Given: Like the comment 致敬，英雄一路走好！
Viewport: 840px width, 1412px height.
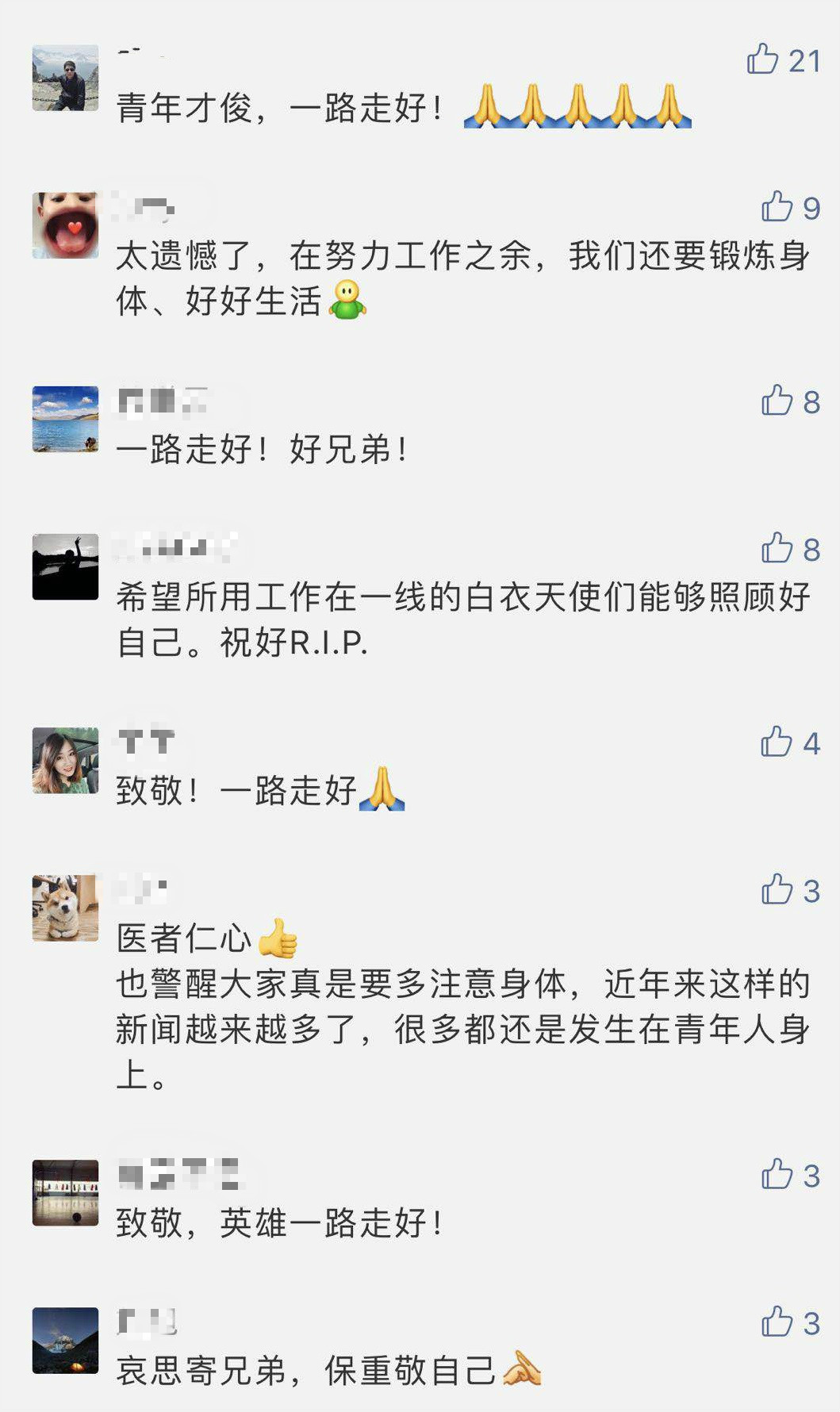Looking at the screenshot, I should click(777, 1175).
